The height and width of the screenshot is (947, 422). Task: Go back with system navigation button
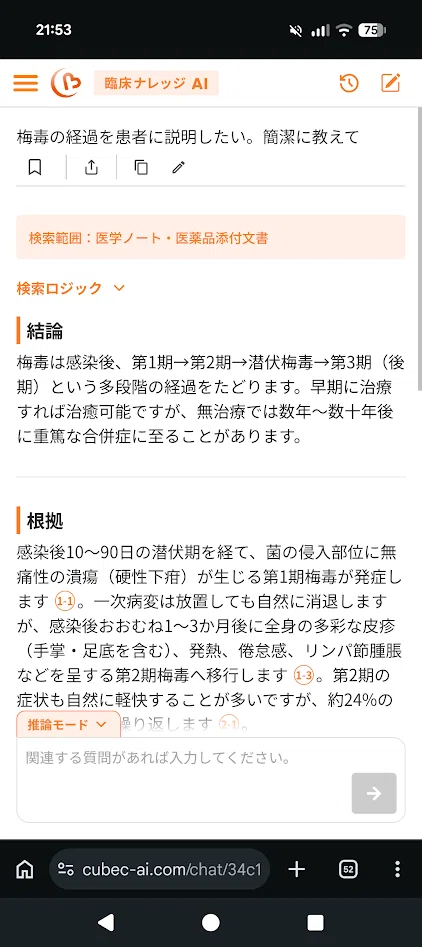tap(106, 922)
